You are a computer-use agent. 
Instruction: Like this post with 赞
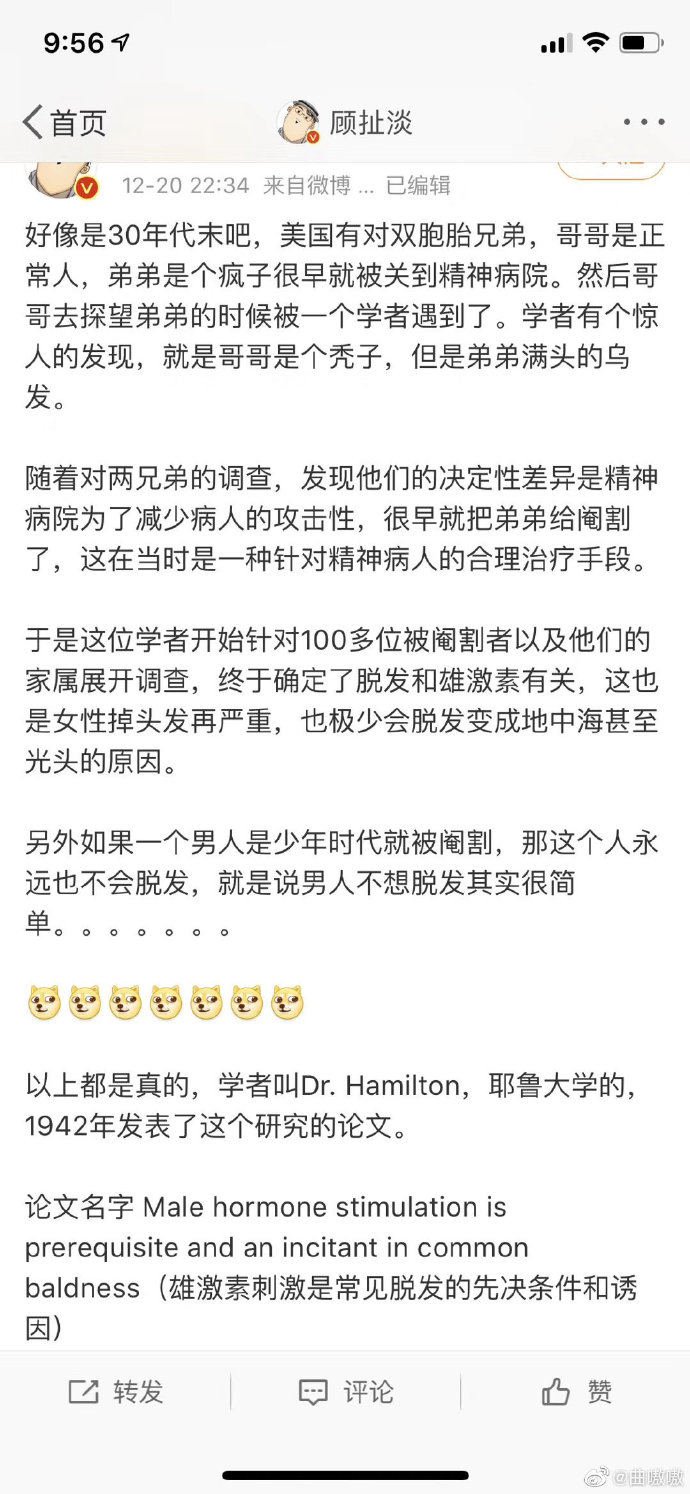point(577,1391)
